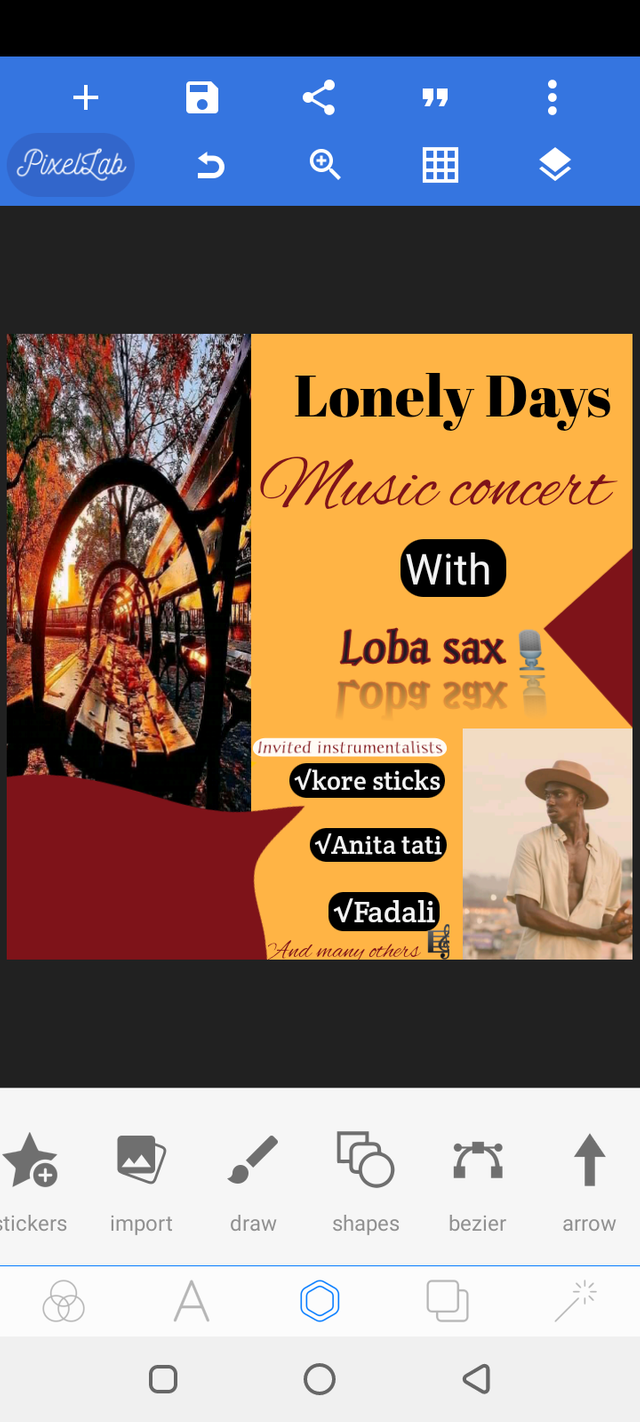Switch to the color circles tab
This screenshot has width=640, height=1422.
click(x=64, y=1302)
